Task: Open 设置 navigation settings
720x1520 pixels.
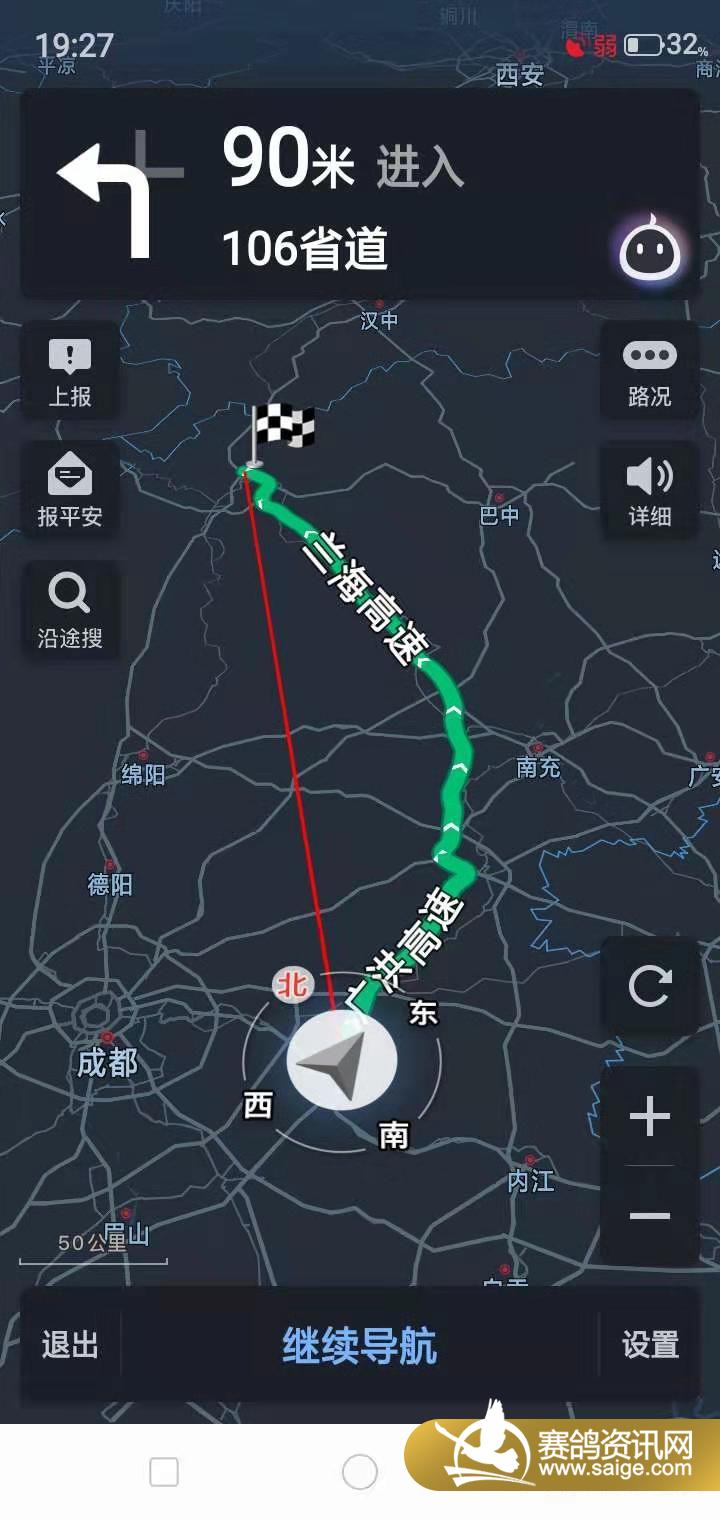Action: click(x=650, y=1345)
